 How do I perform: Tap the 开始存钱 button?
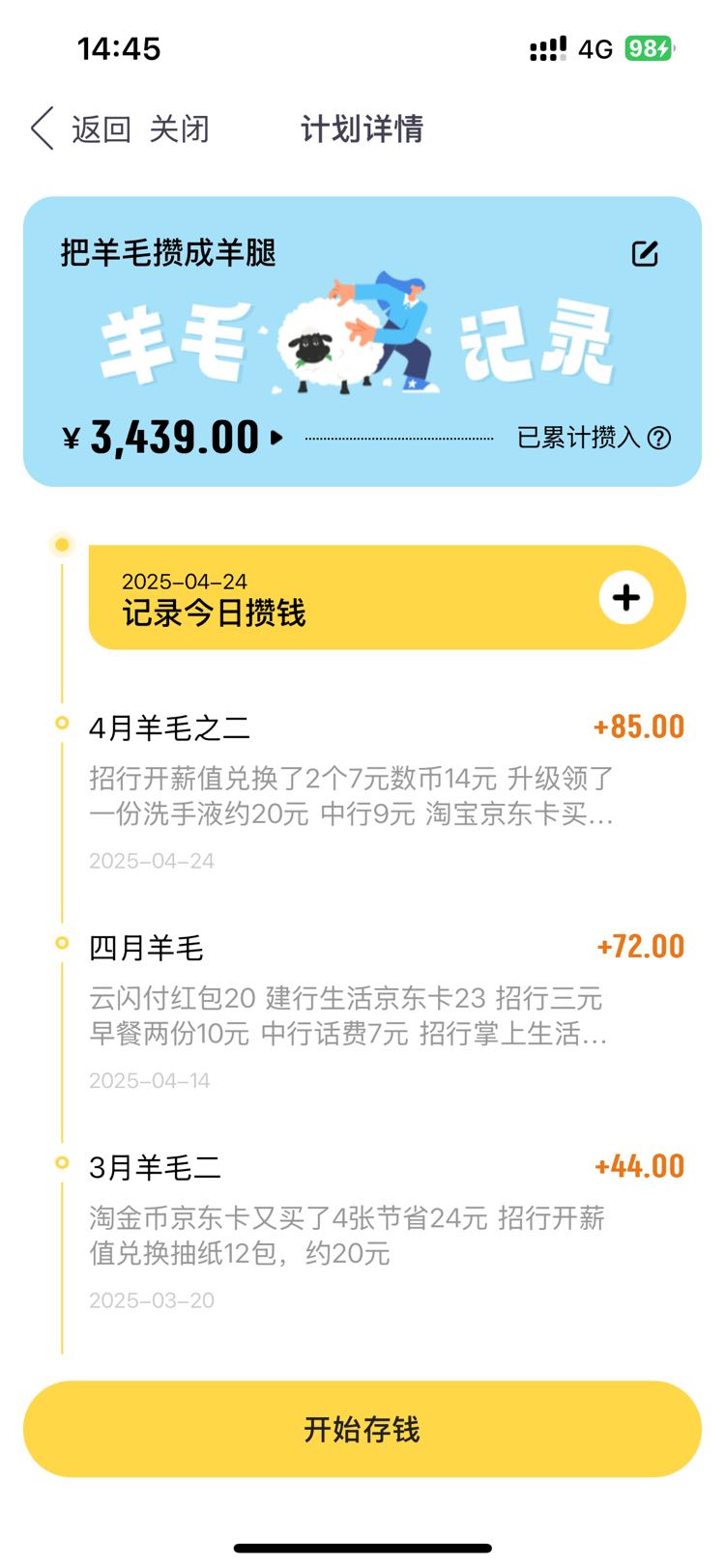click(362, 1429)
